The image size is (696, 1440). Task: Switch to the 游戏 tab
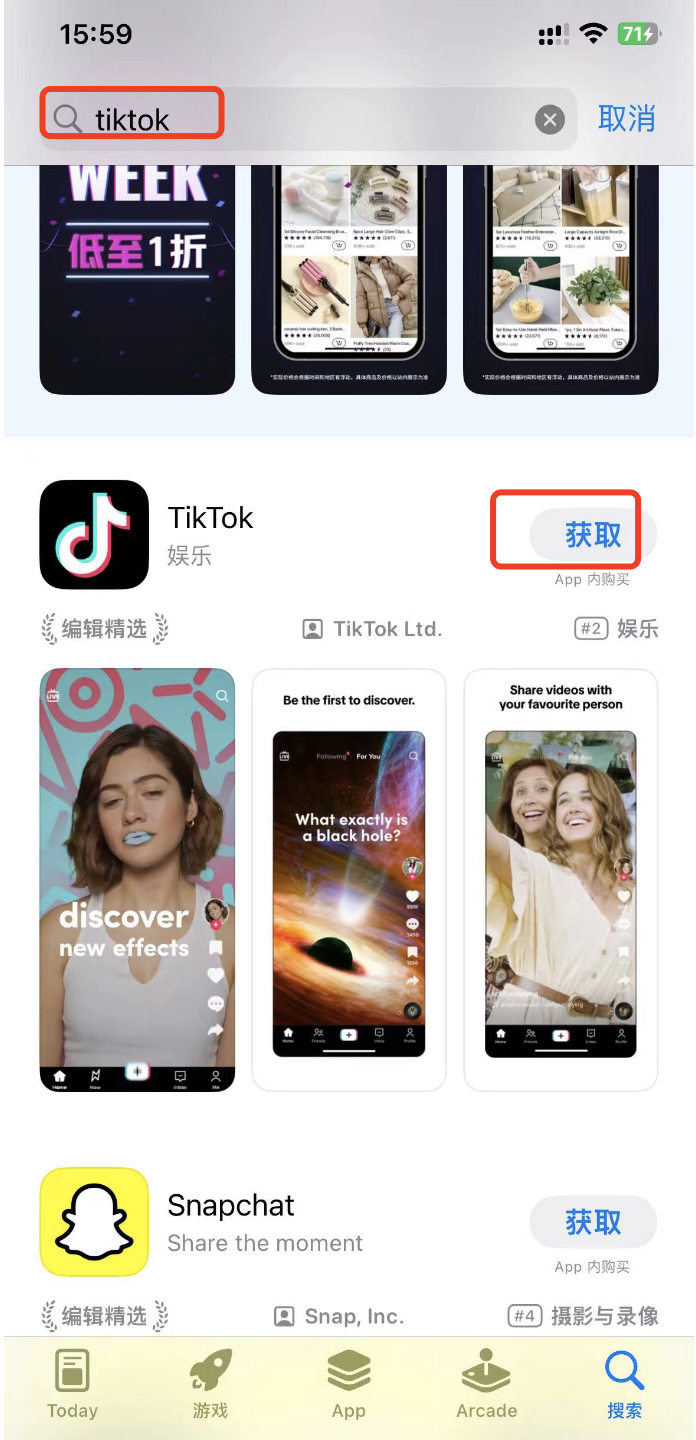(210, 1385)
